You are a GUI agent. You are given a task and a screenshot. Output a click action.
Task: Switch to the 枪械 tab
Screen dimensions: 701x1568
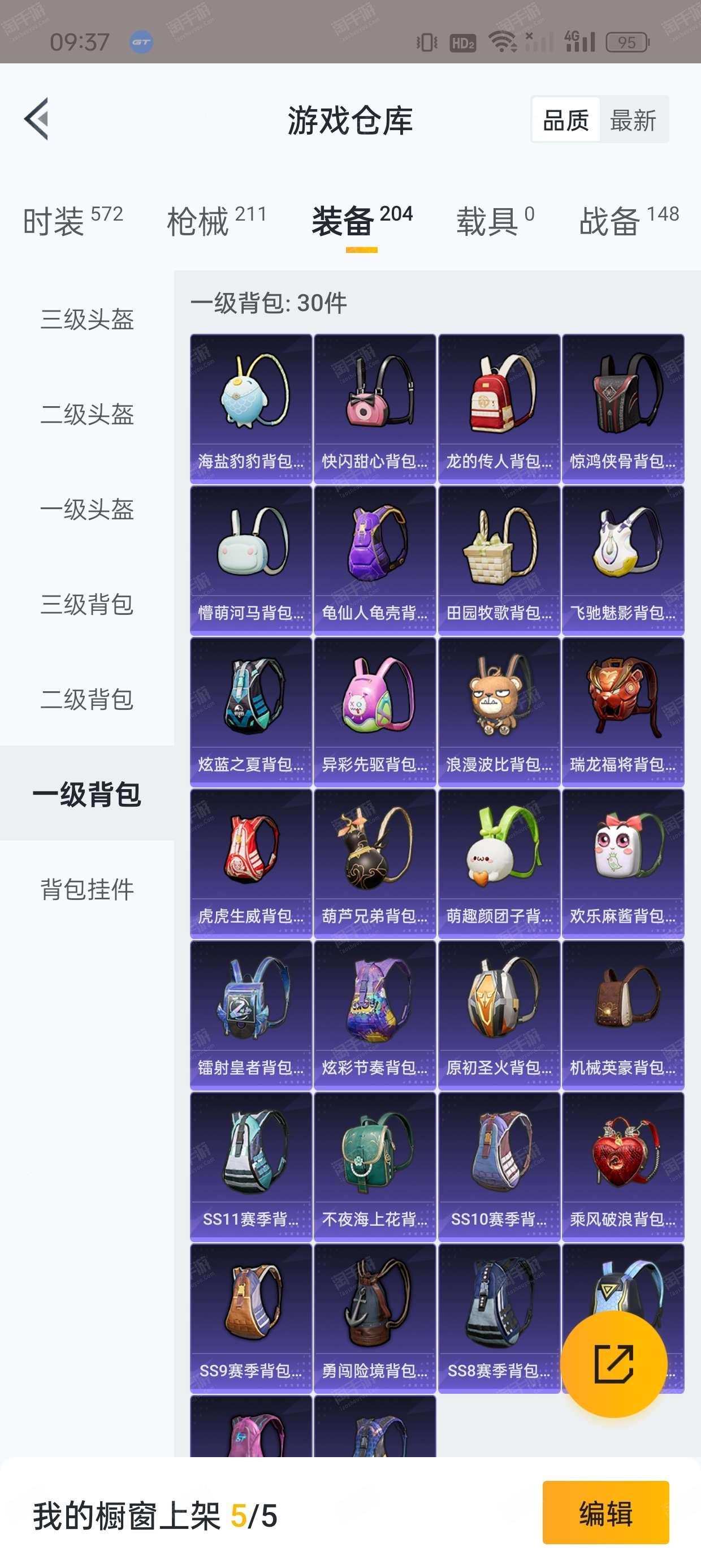click(x=217, y=221)
